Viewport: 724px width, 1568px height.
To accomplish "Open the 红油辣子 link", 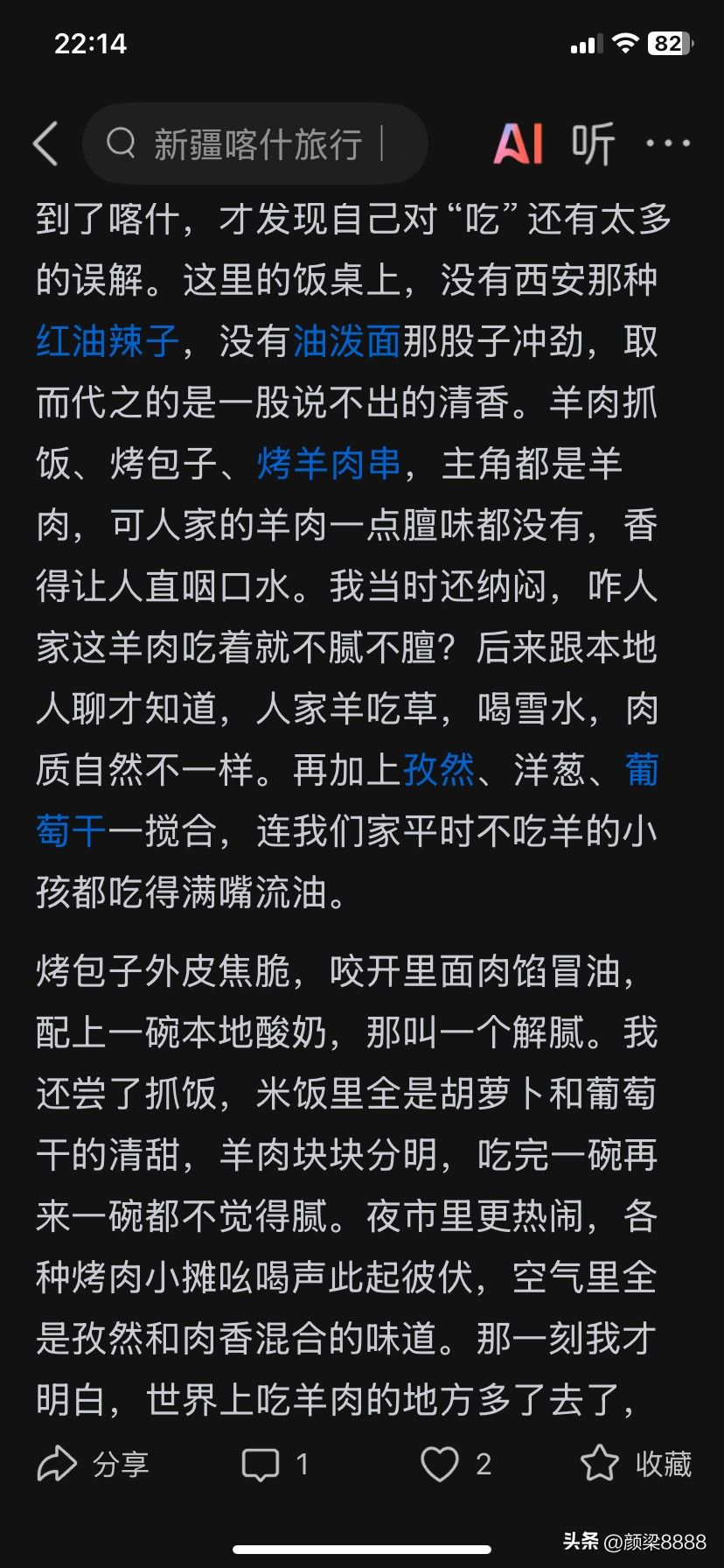I will [108, 341].
